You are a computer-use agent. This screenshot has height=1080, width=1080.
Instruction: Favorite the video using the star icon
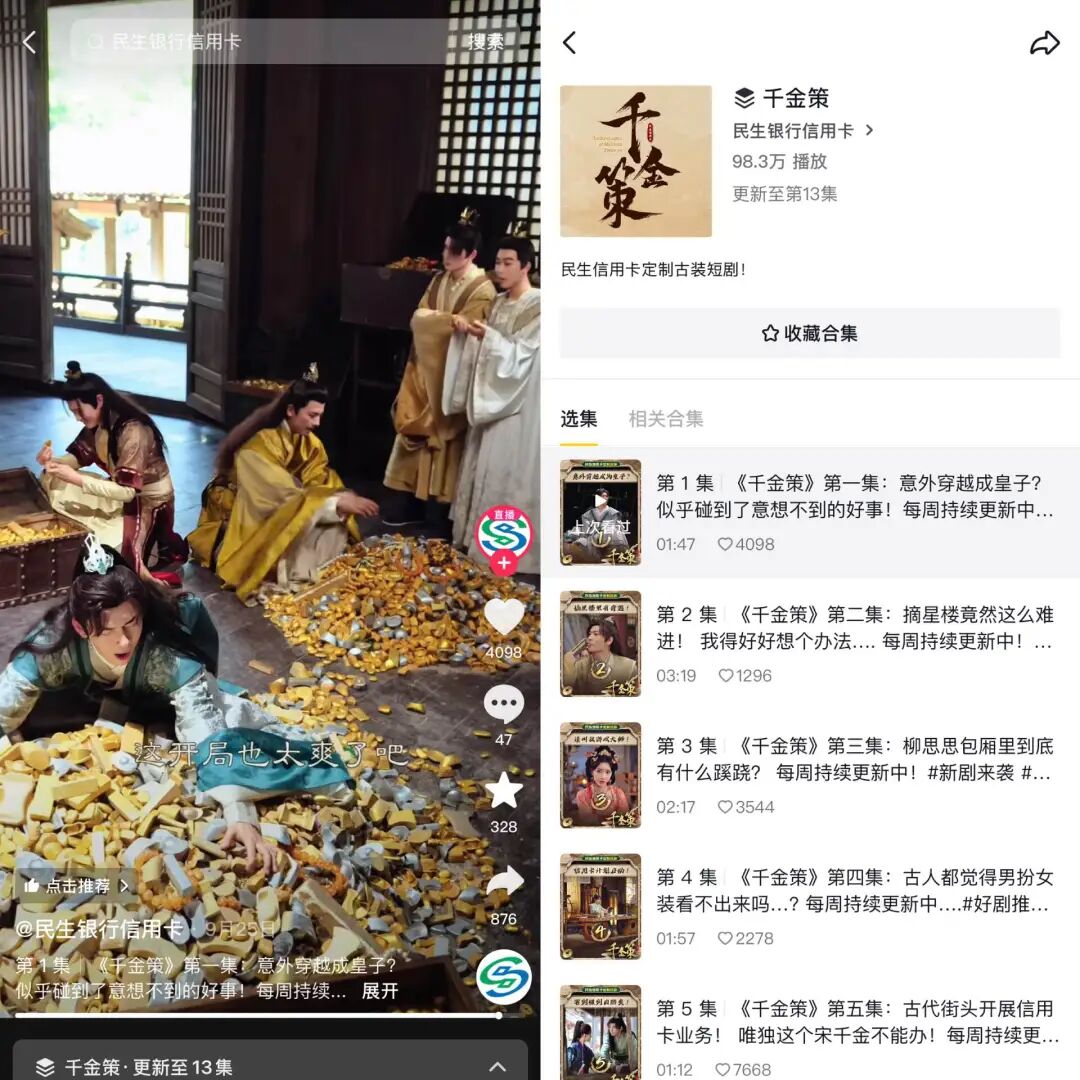point(504,791)
